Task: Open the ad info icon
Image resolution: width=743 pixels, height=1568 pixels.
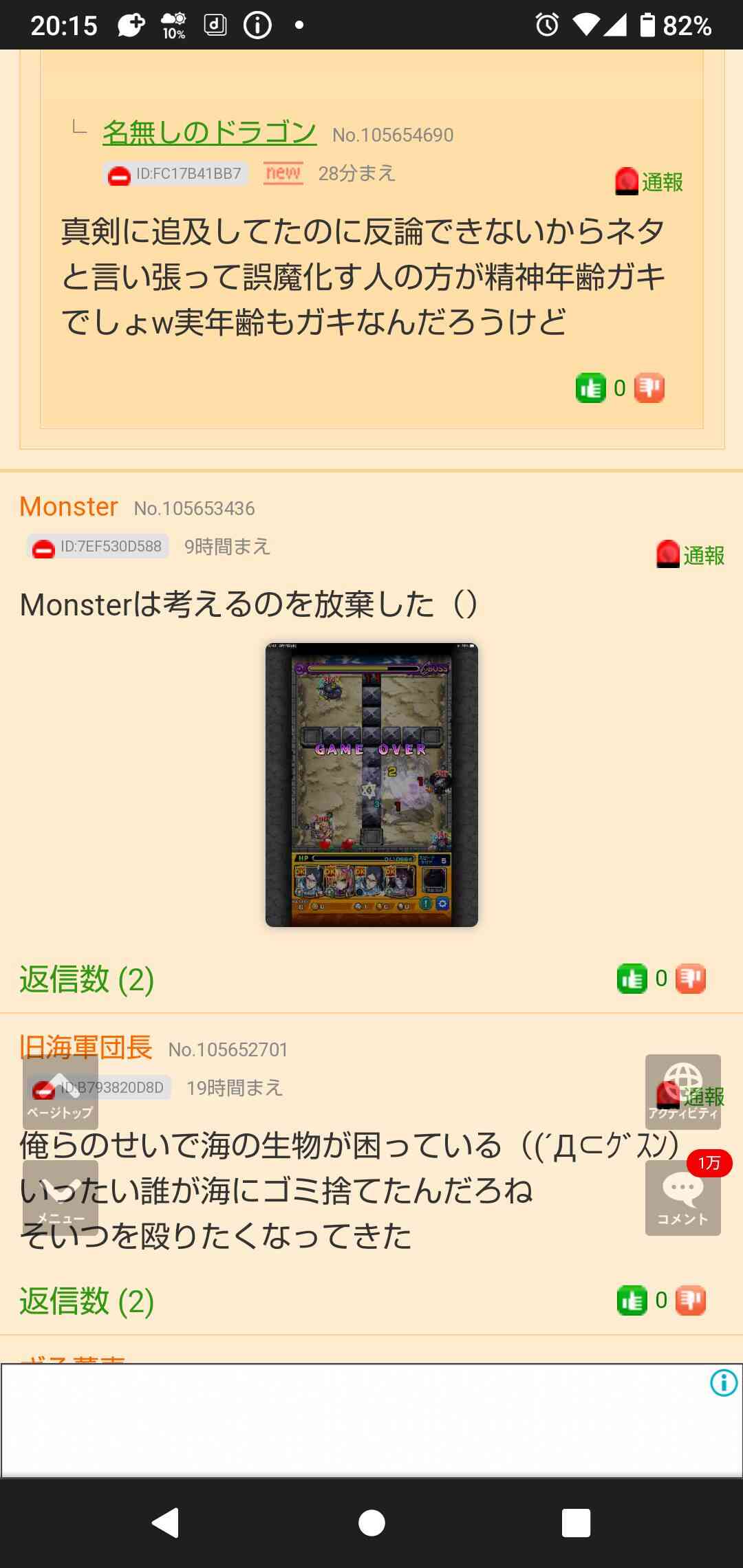Action: click(x=724, y=1382)
